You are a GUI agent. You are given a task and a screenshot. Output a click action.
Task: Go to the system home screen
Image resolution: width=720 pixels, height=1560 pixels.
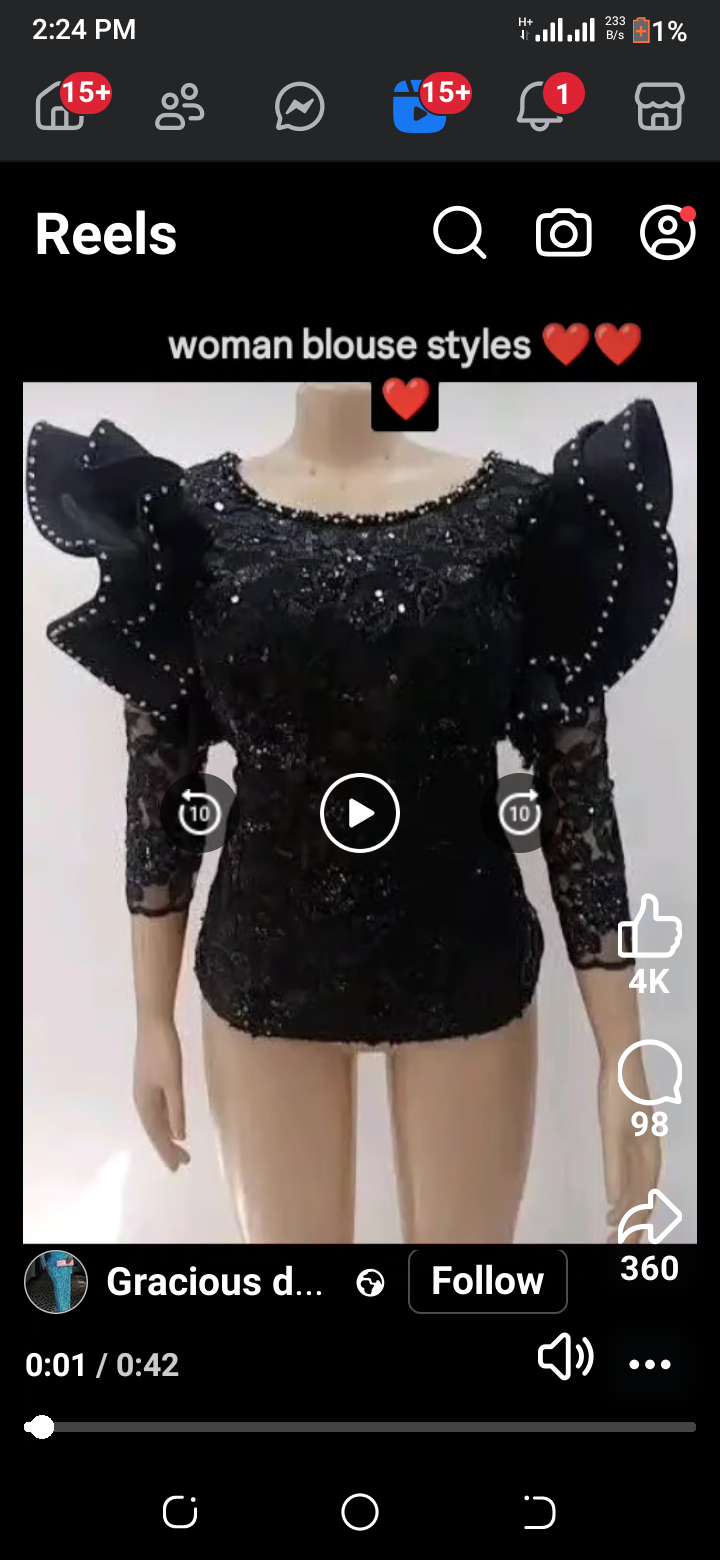[x=360, y=1513]
